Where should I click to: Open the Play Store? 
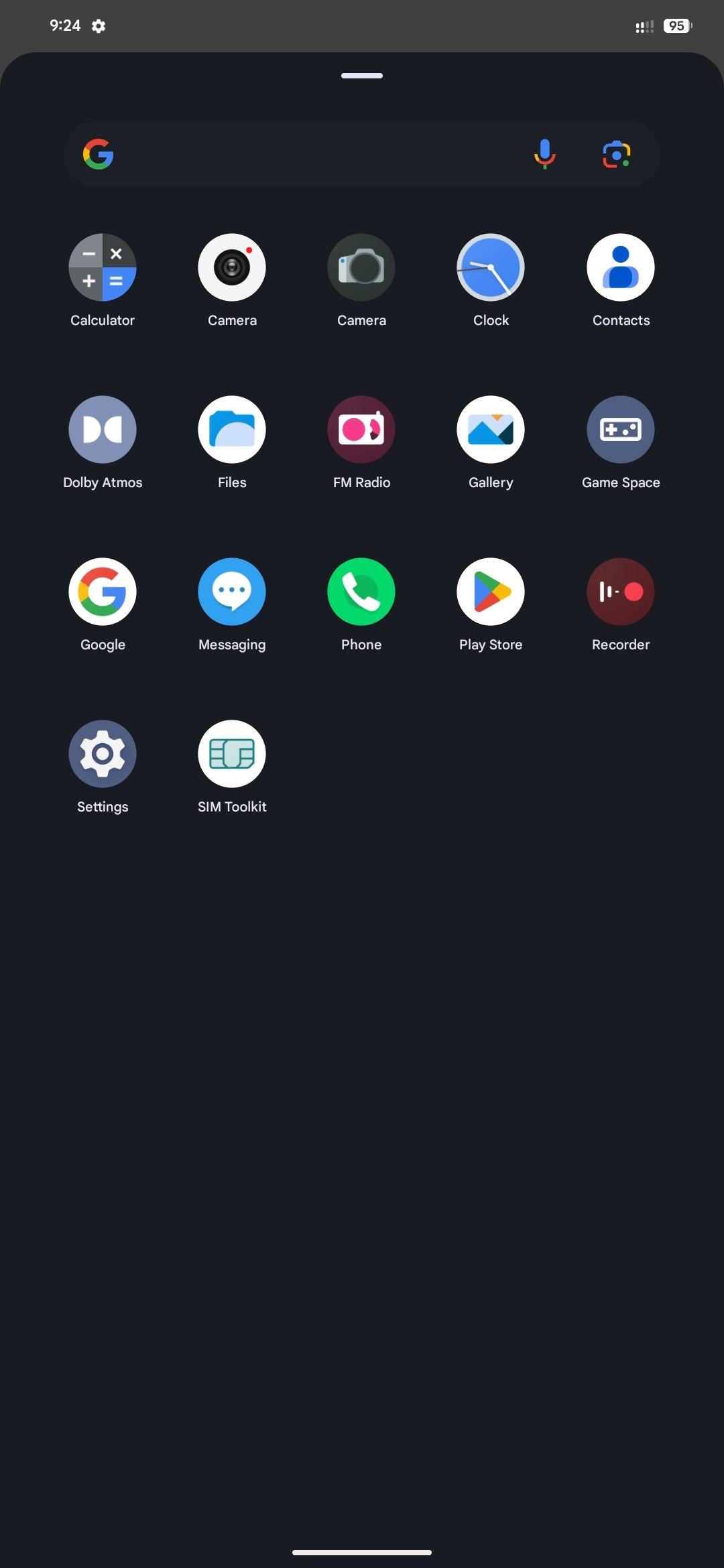click(491, 592)
